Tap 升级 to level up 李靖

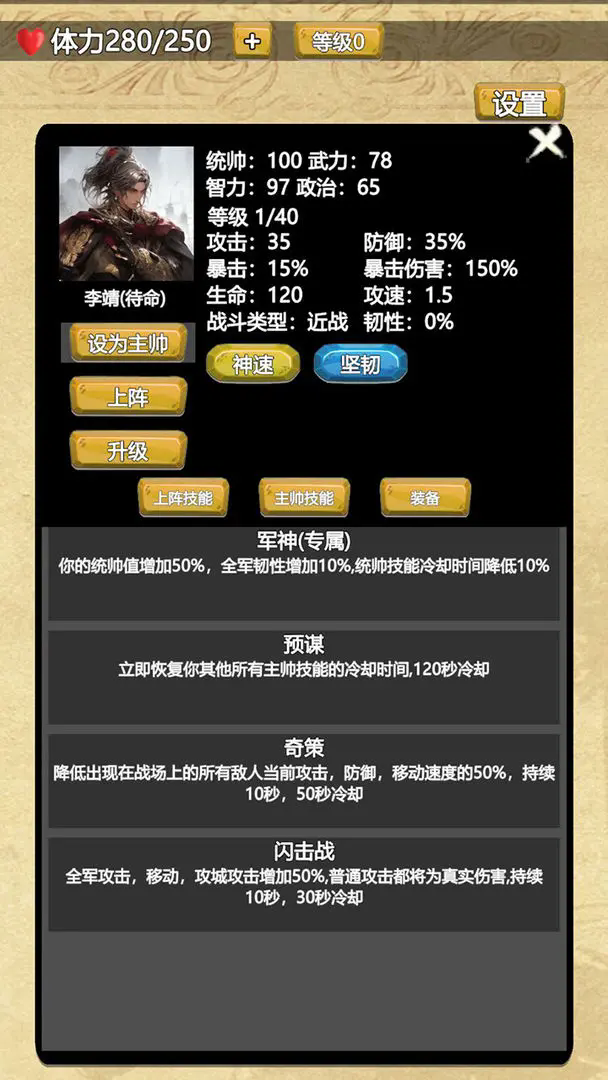pos(127,450)
